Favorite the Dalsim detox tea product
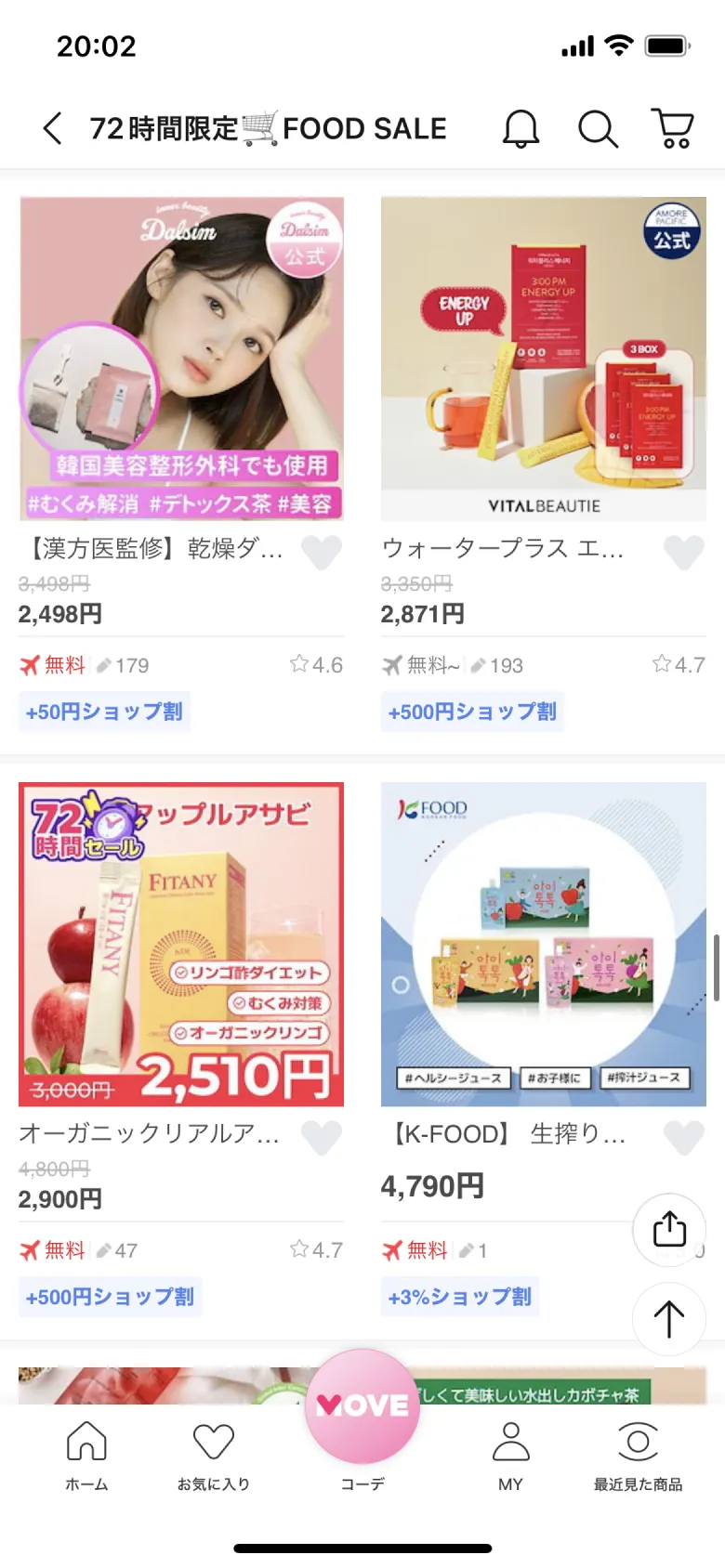 pyautogui.click(x=321, y=552)
